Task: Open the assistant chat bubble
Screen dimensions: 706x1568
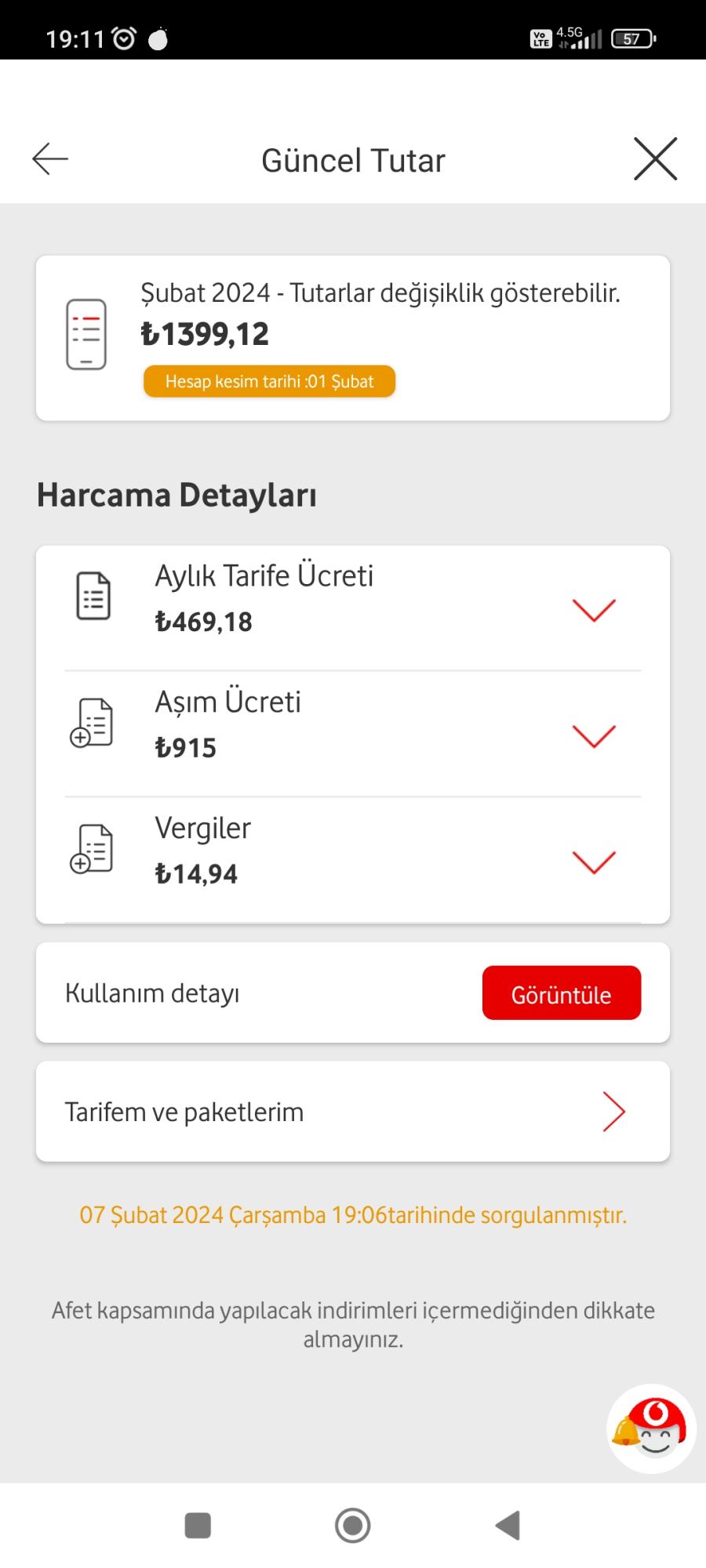Action: click(651, 1428)
